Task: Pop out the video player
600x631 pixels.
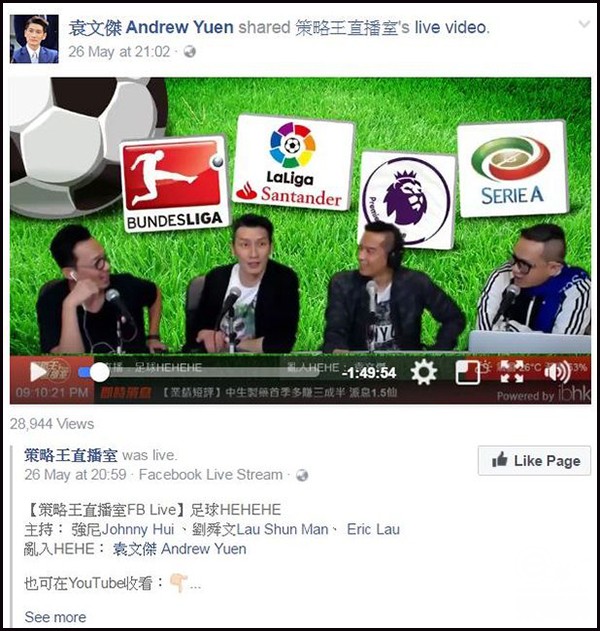Action: pos(467,373)
